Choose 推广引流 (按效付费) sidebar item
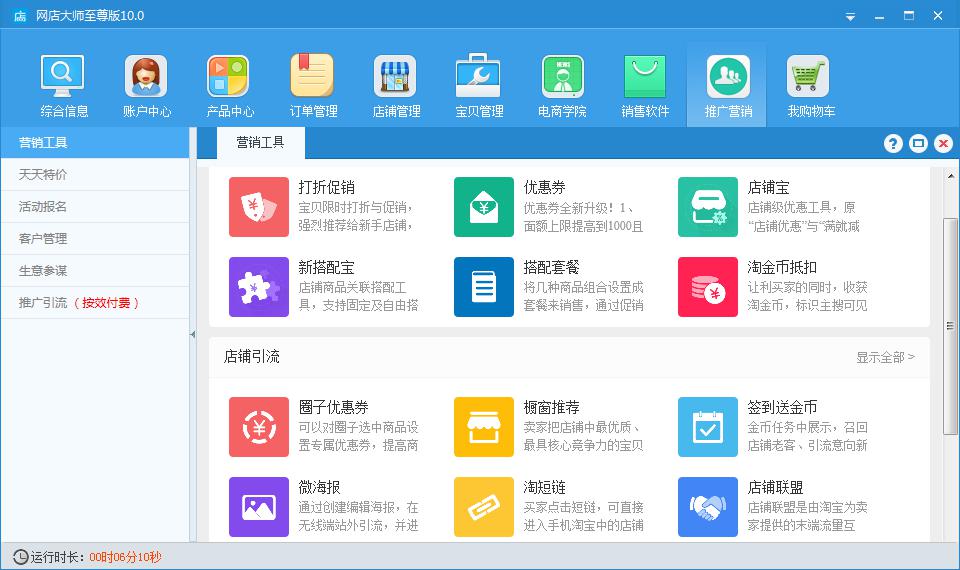Screen dimensions: 960x570 78,302
